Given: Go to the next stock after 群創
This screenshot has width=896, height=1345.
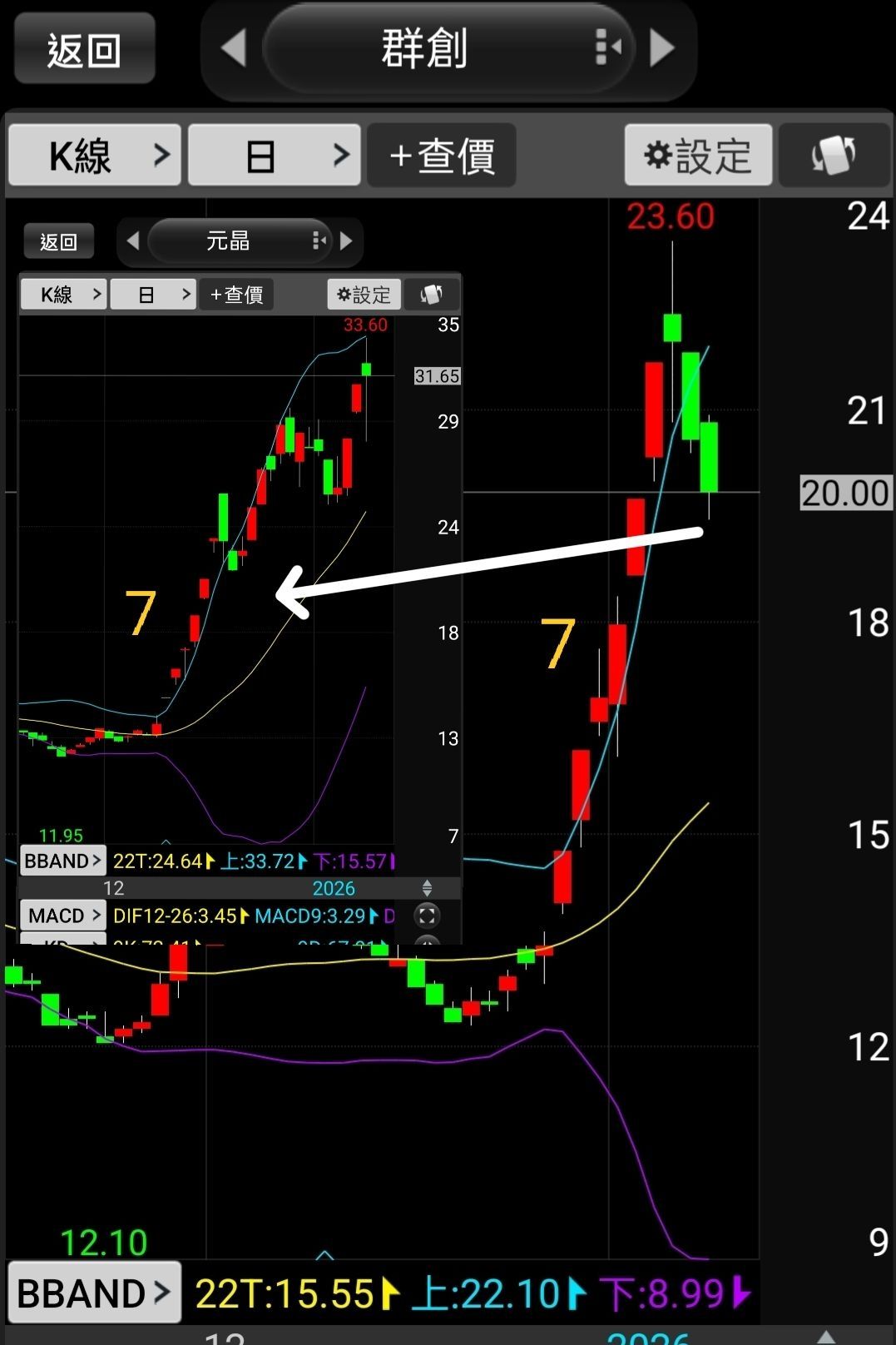Looking at the screenshot, I should click(661, 48).
